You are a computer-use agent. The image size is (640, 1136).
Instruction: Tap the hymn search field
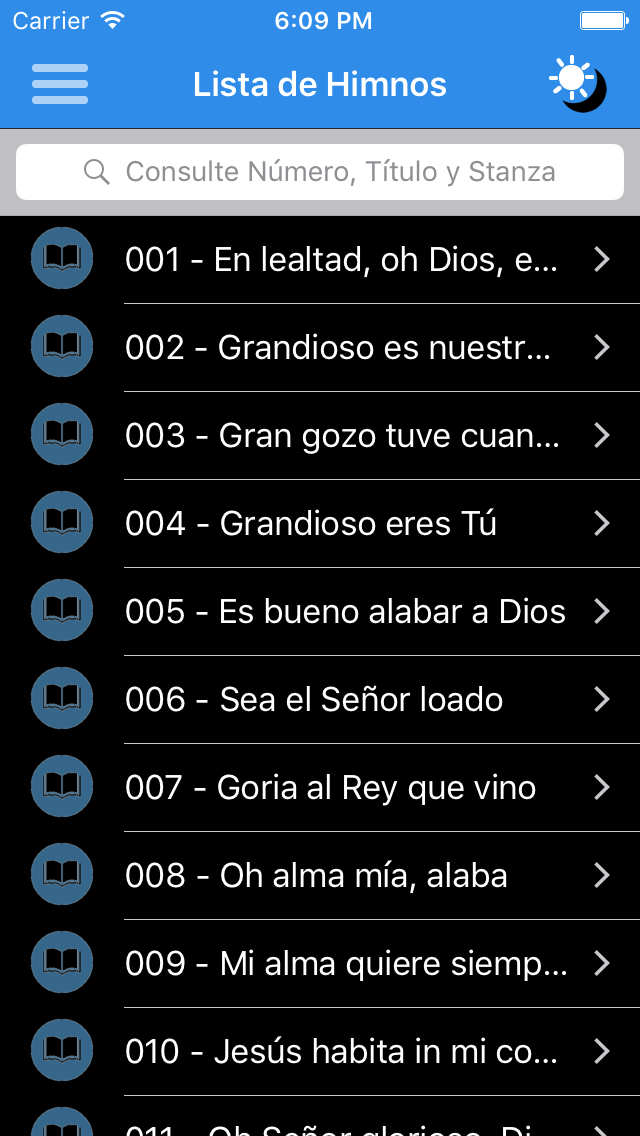click(x=320, y=172)
